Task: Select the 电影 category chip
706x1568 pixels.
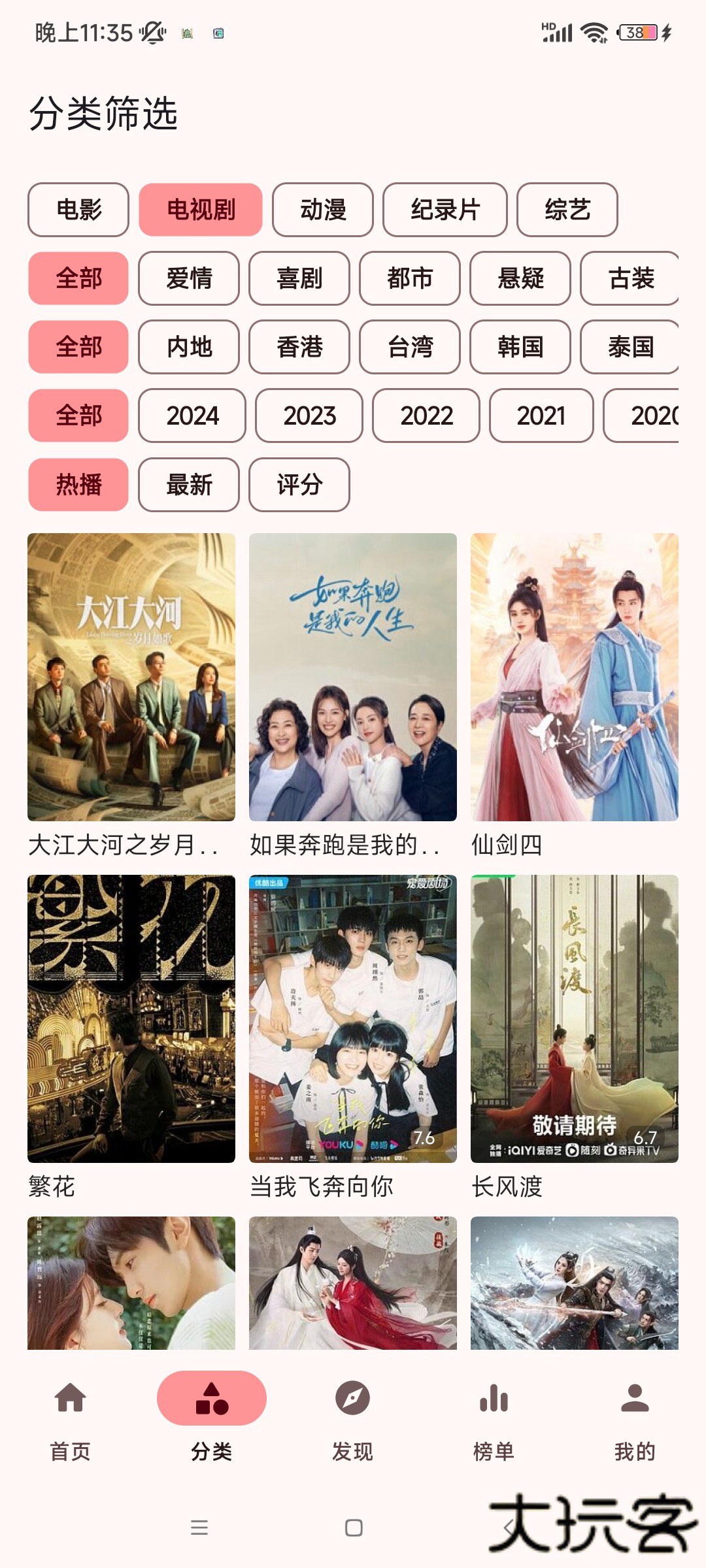Action: (78, 210)
